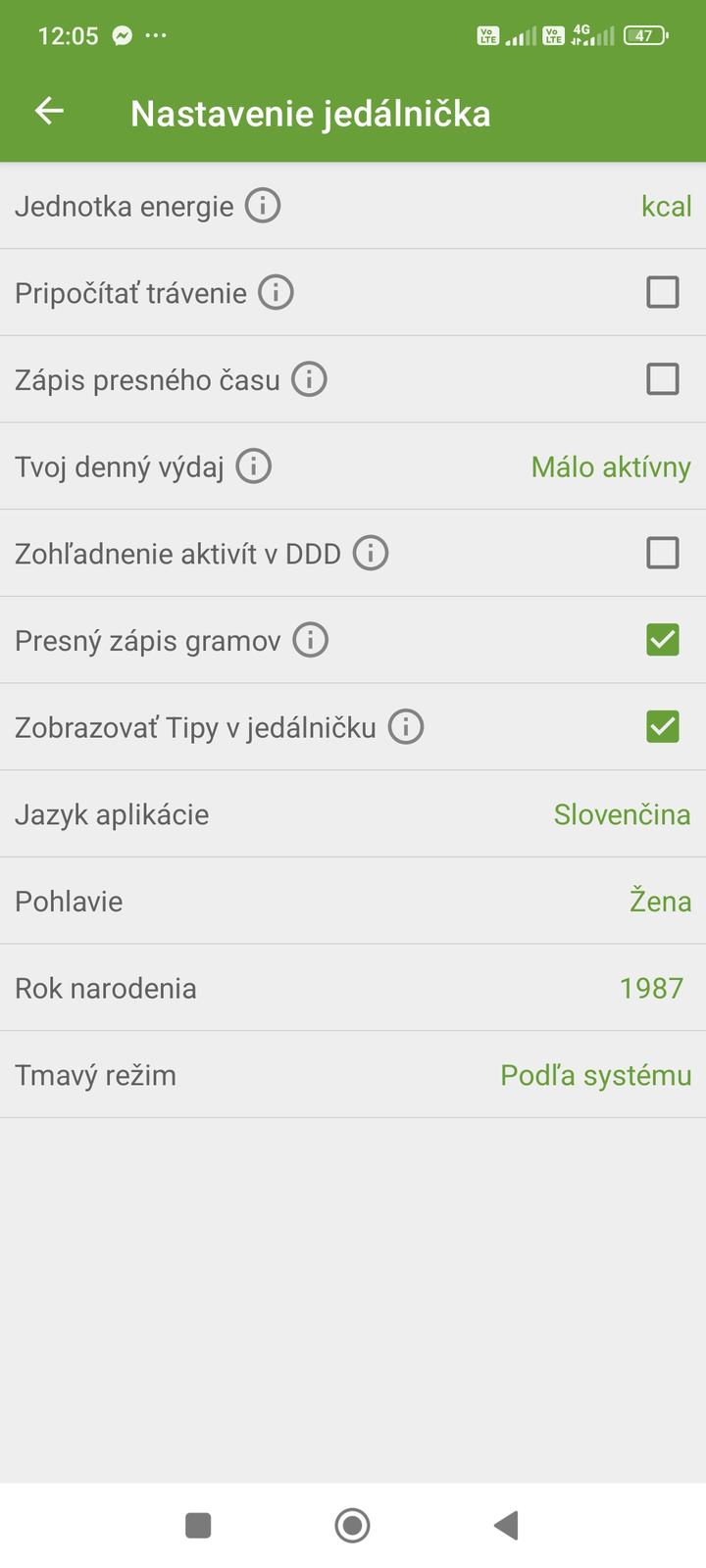Change the Jednotka energie kcal value

[666, 206]
